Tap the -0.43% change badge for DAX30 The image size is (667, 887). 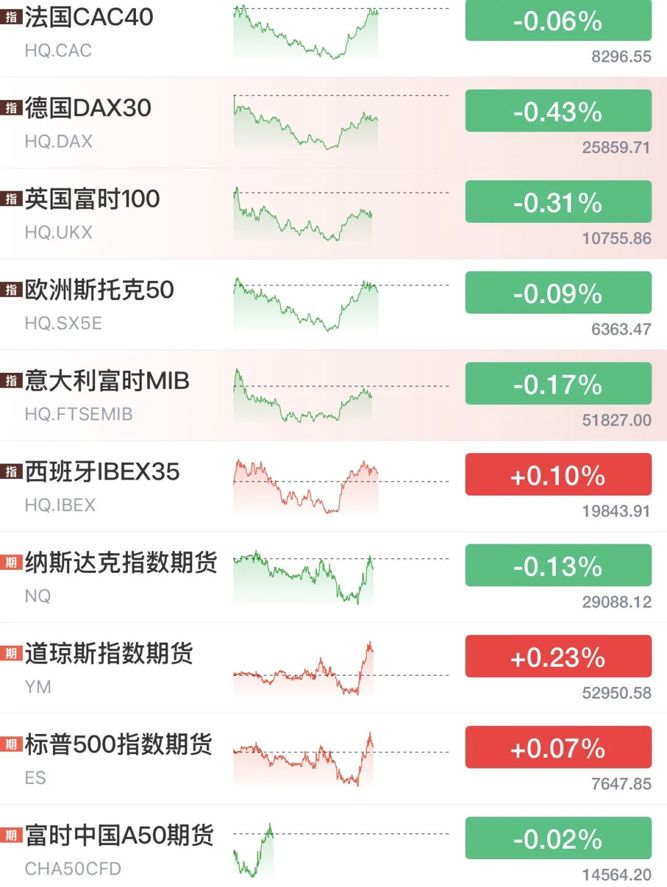point(558,111)
